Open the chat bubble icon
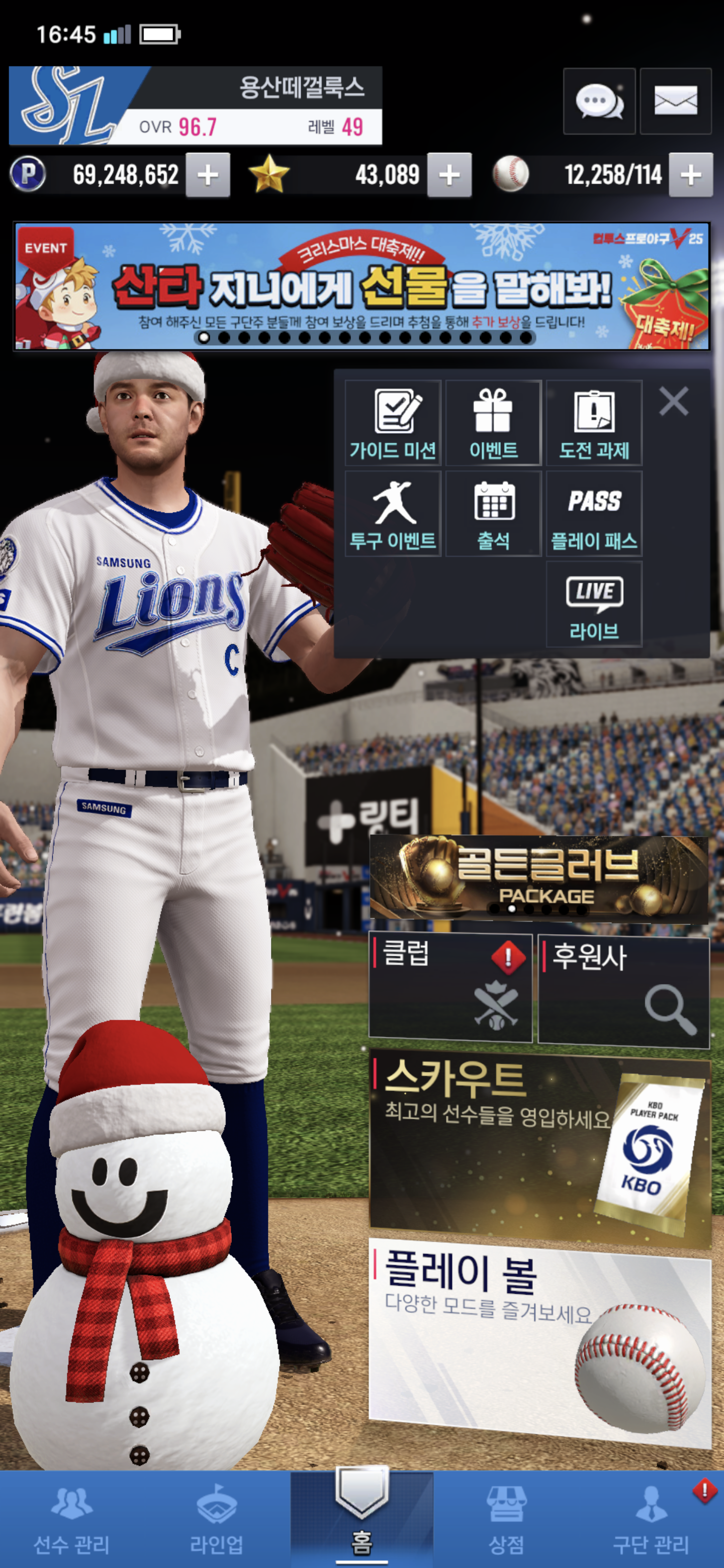 tap(599, 101)
